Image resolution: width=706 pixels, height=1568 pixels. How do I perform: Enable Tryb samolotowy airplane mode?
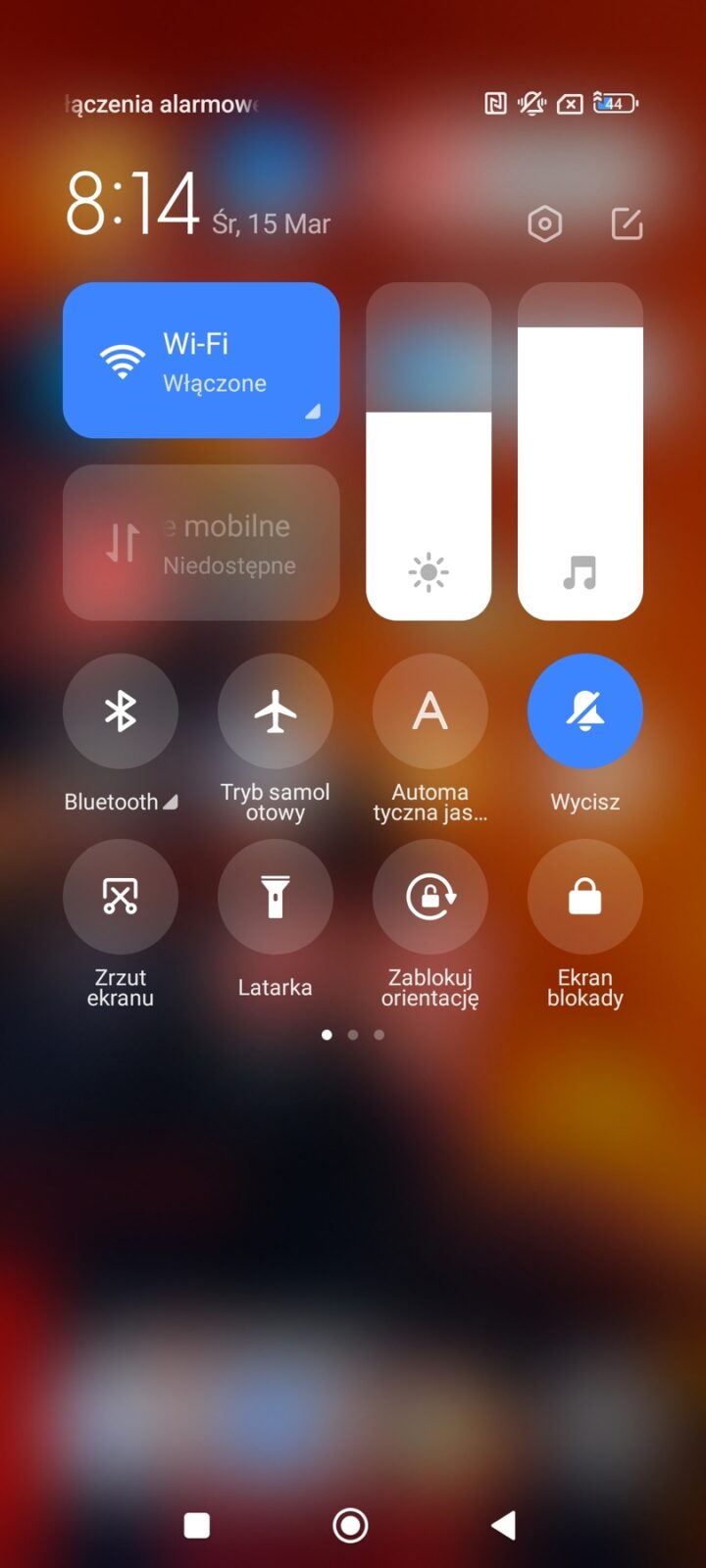click(x=276, y=711)
